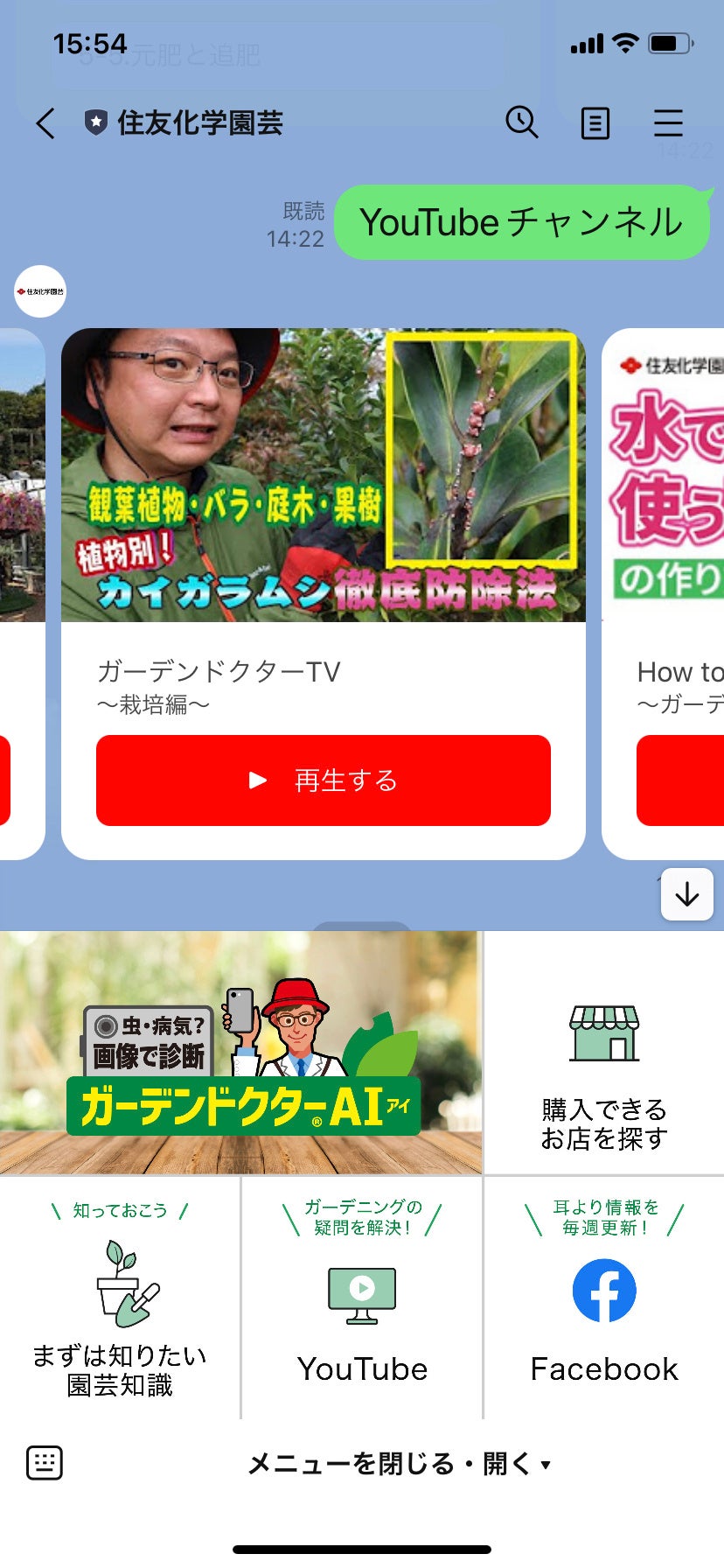Toggle メニューを閉じる・開く

pos(399,1463)
